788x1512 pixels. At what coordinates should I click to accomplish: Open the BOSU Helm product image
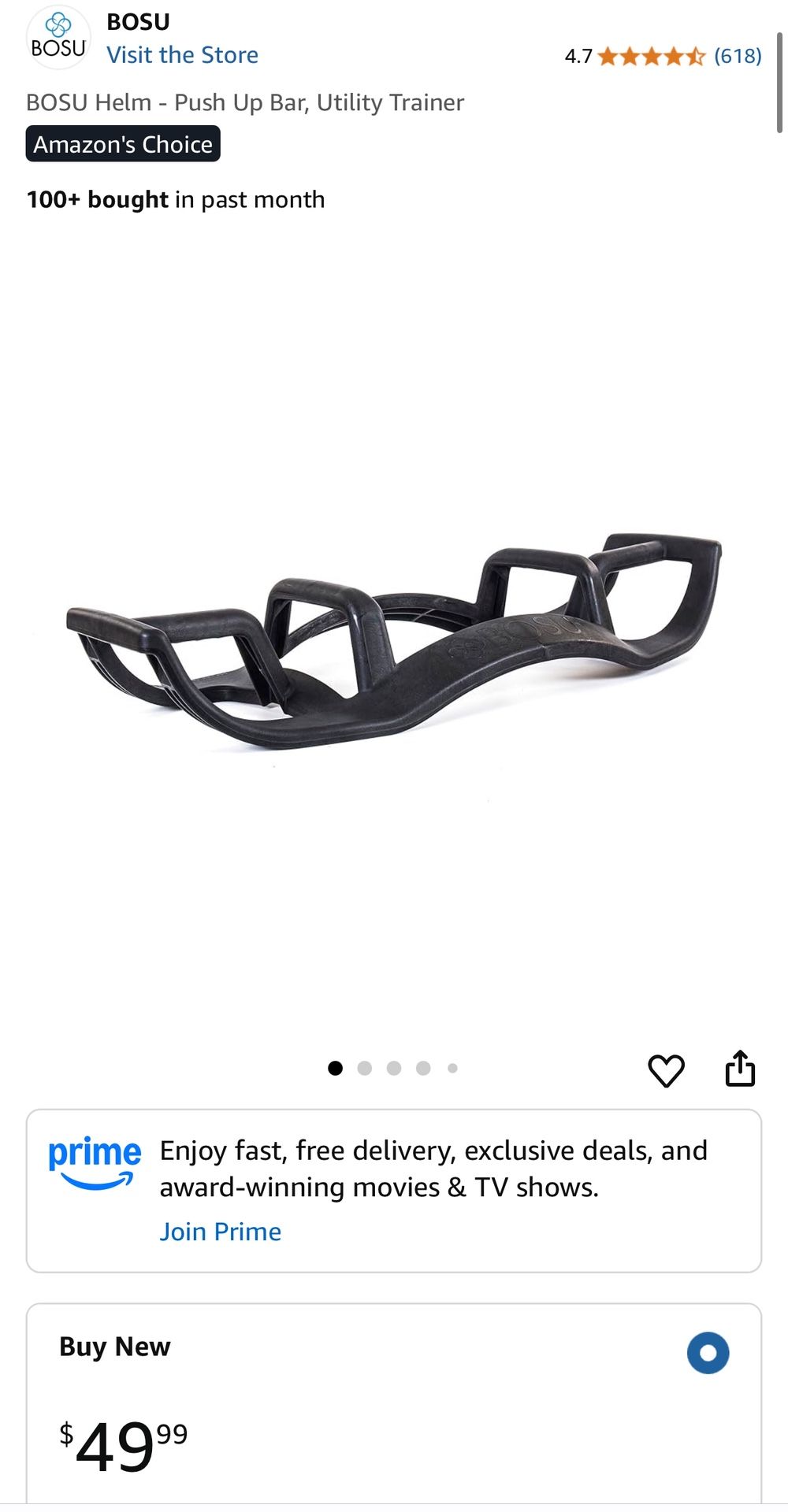pyautogui.click(x=394, y=642)
